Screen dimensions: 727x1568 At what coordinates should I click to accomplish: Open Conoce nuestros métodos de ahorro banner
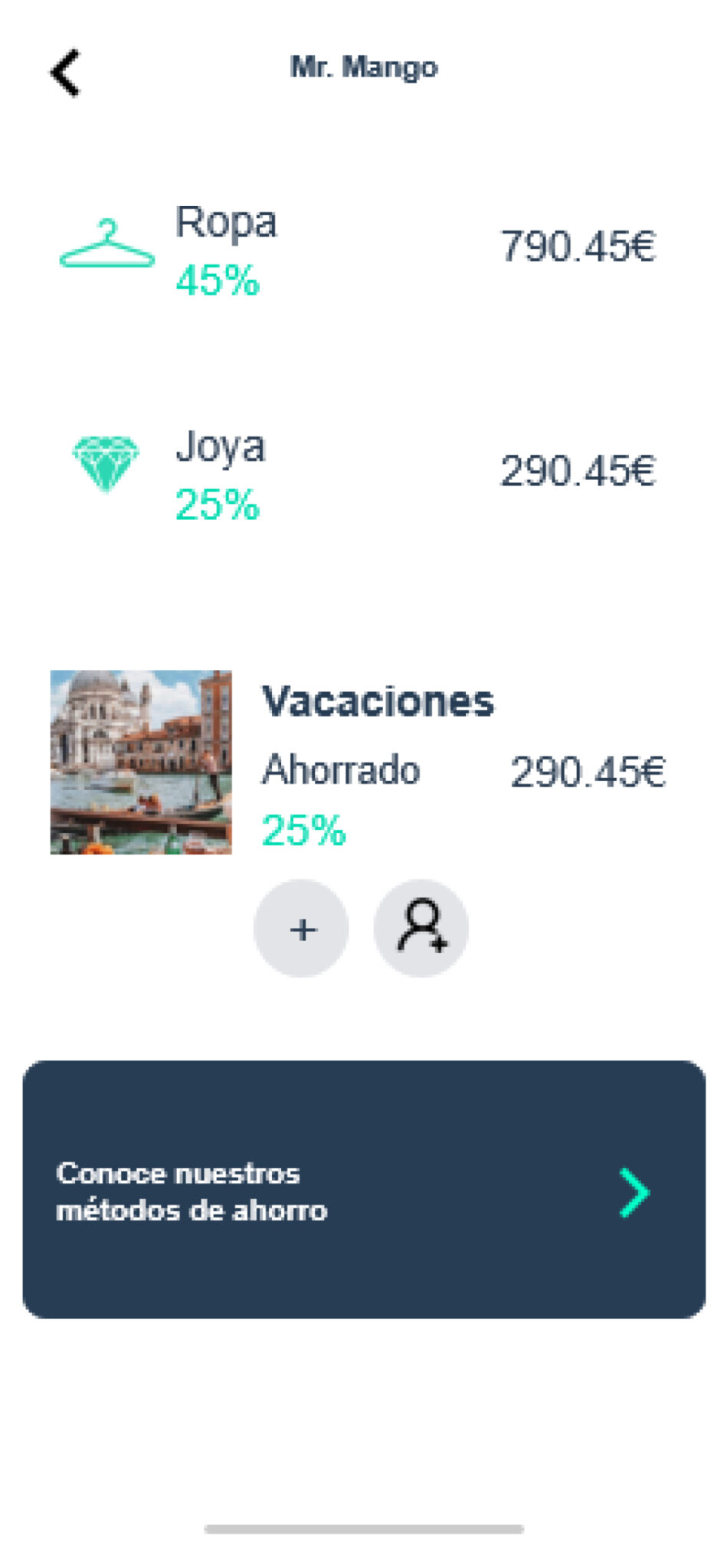(364, 1190)
